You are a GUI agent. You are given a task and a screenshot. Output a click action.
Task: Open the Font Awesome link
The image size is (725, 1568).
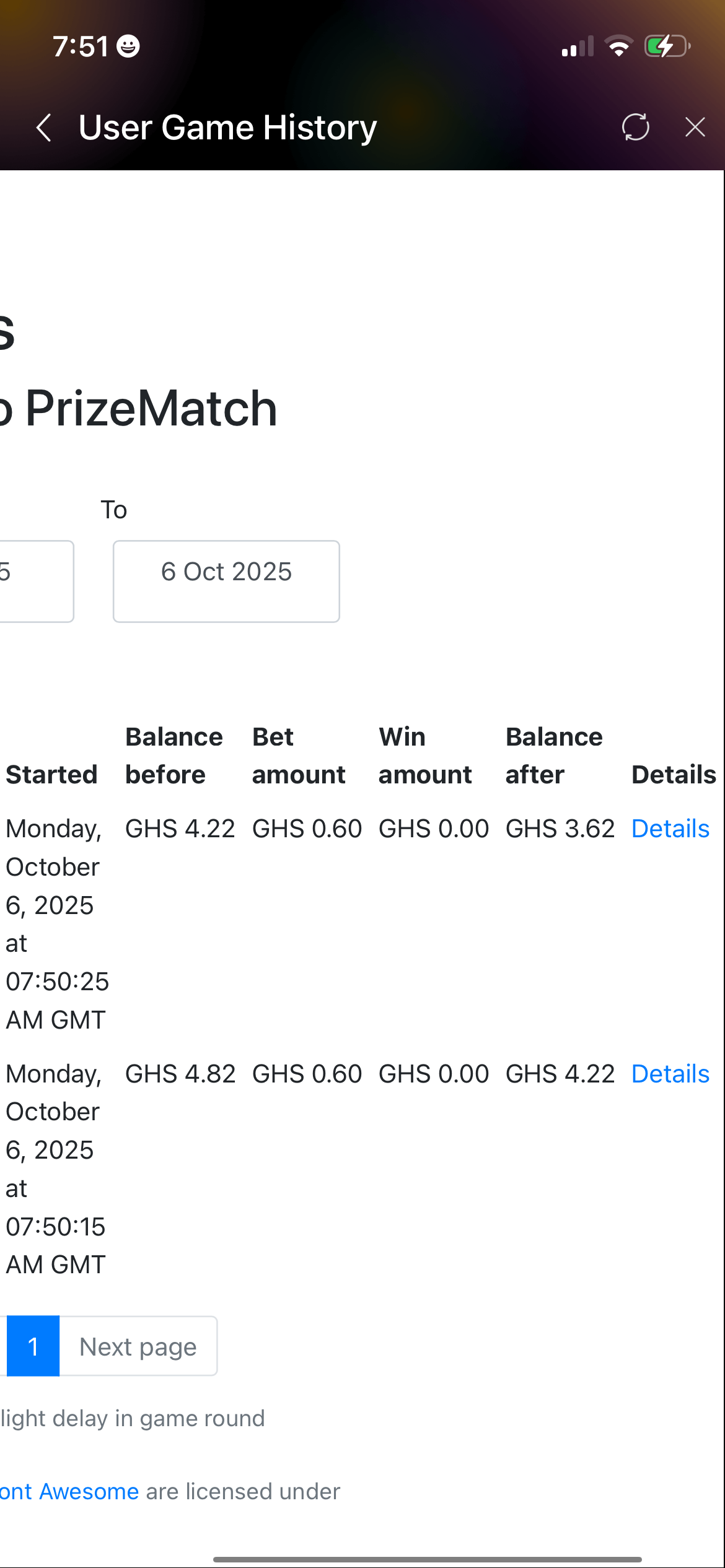click(x=69, y=1491)
